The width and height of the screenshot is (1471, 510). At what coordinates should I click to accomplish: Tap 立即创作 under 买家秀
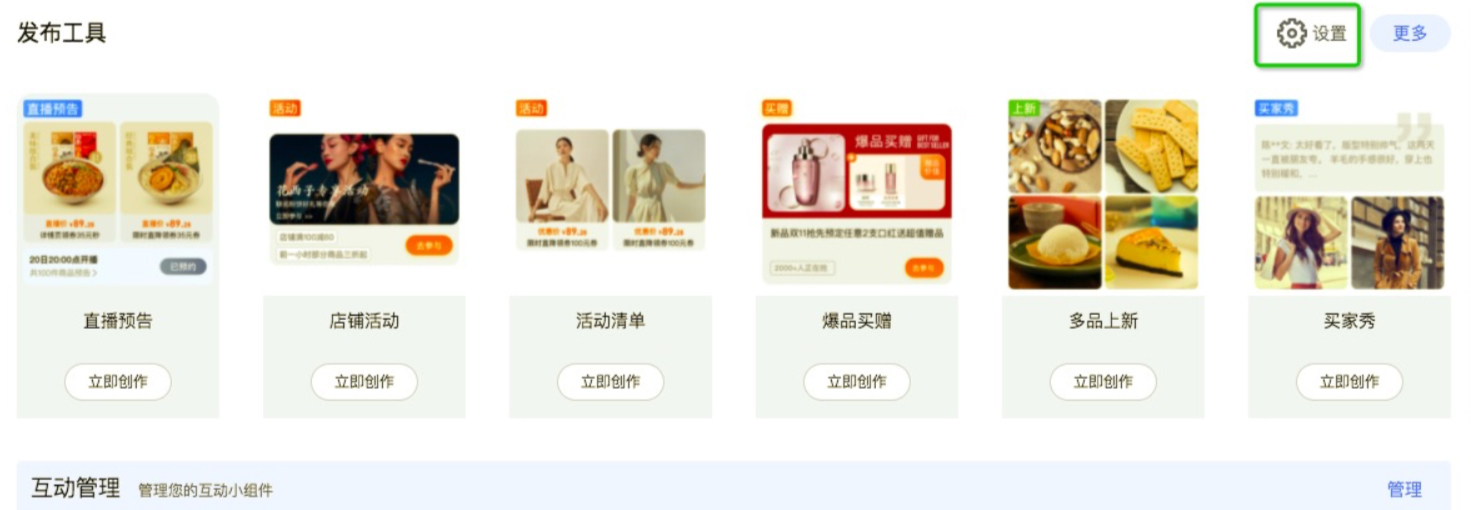tap(1349, 382)
